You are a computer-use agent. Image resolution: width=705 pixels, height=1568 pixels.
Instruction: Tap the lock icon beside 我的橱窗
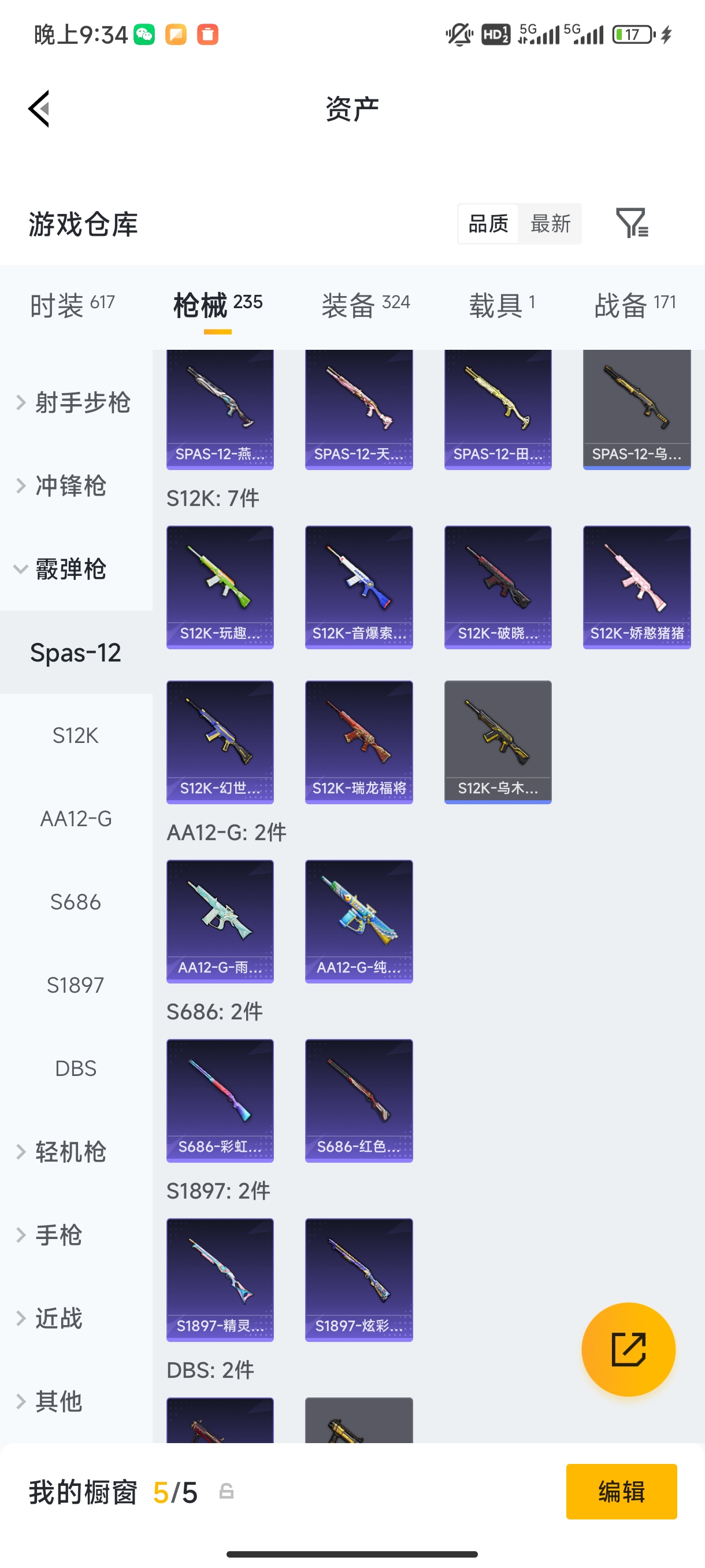coord(226,1492)
